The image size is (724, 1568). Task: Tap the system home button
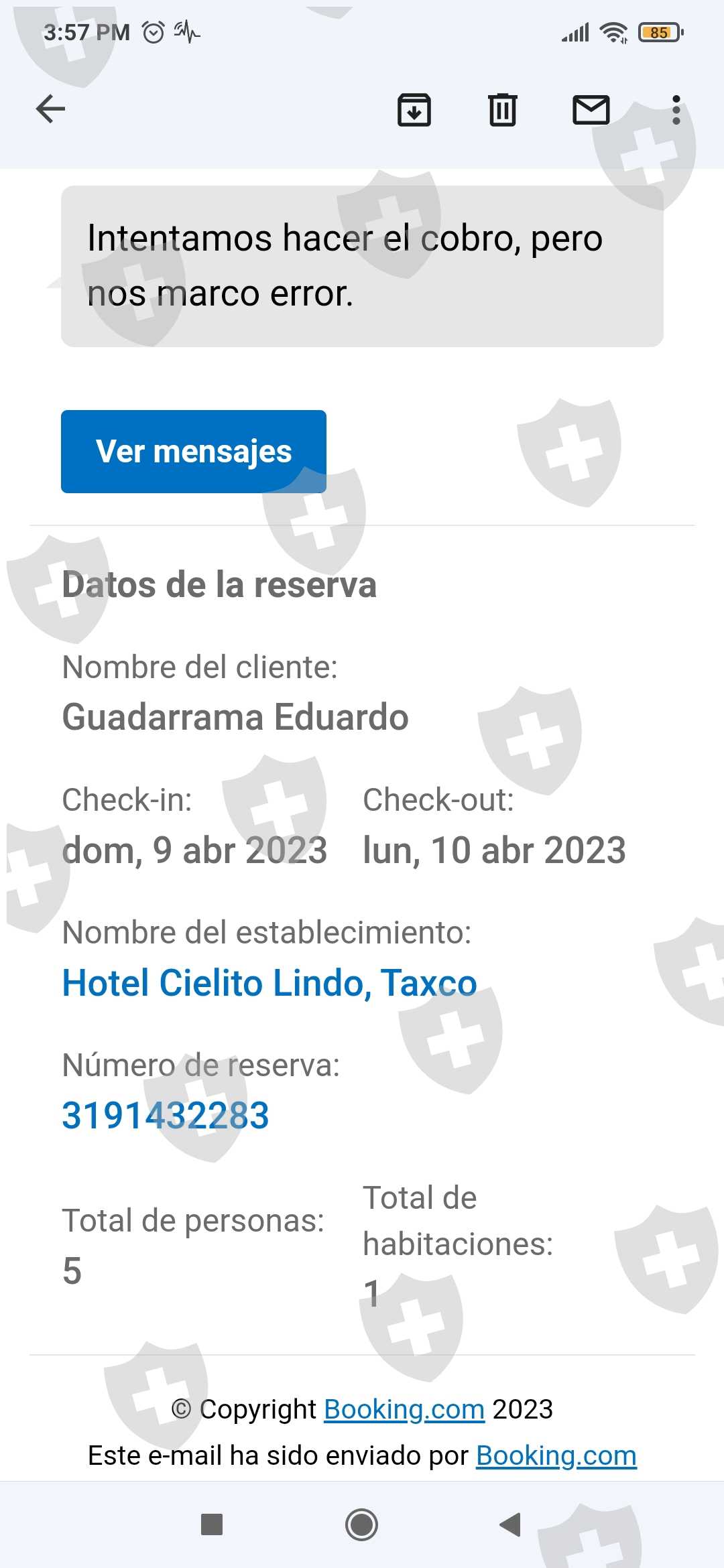[x=361, y=1524]
